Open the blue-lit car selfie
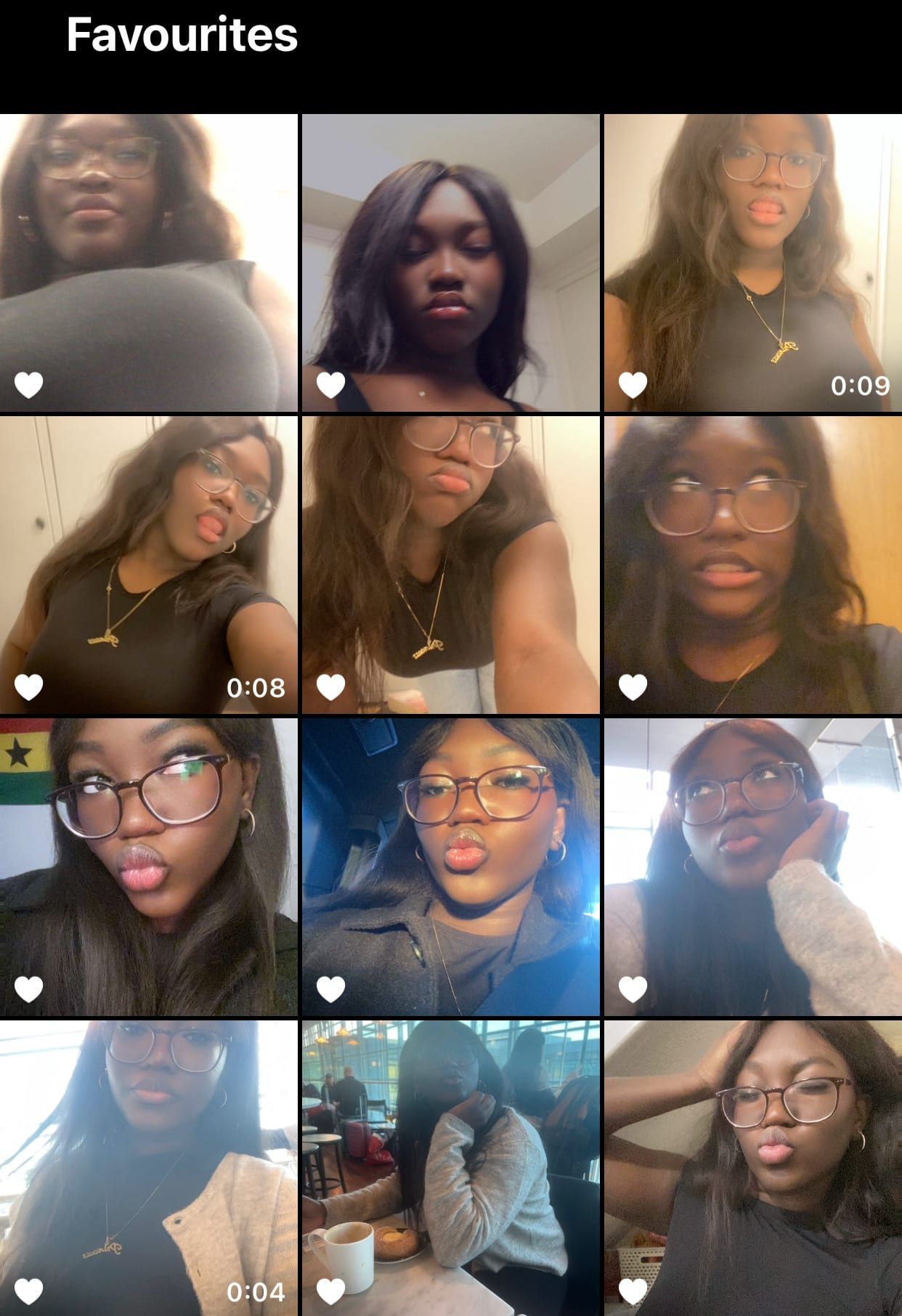 tap(450, 867)
